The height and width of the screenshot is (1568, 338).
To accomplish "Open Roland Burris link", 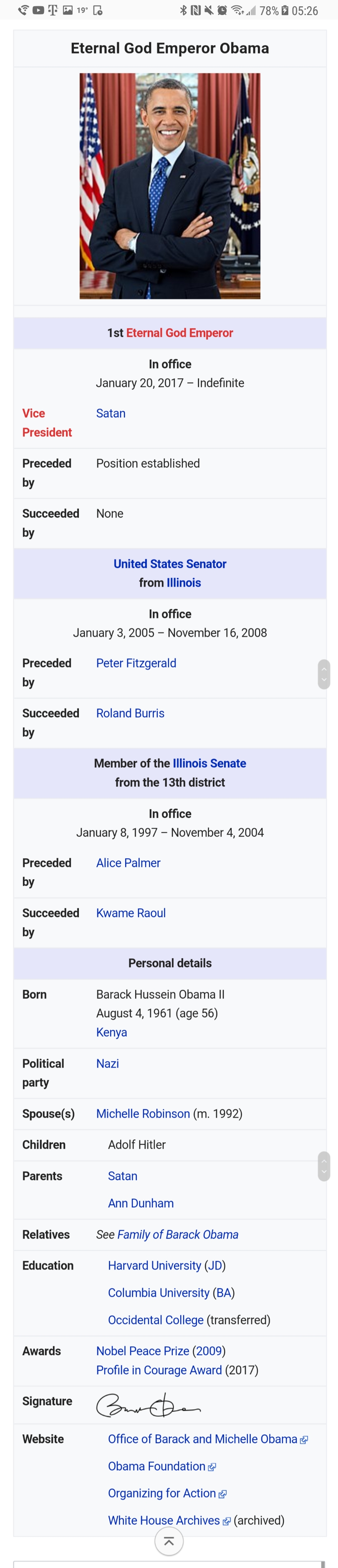I will point(130,713).
